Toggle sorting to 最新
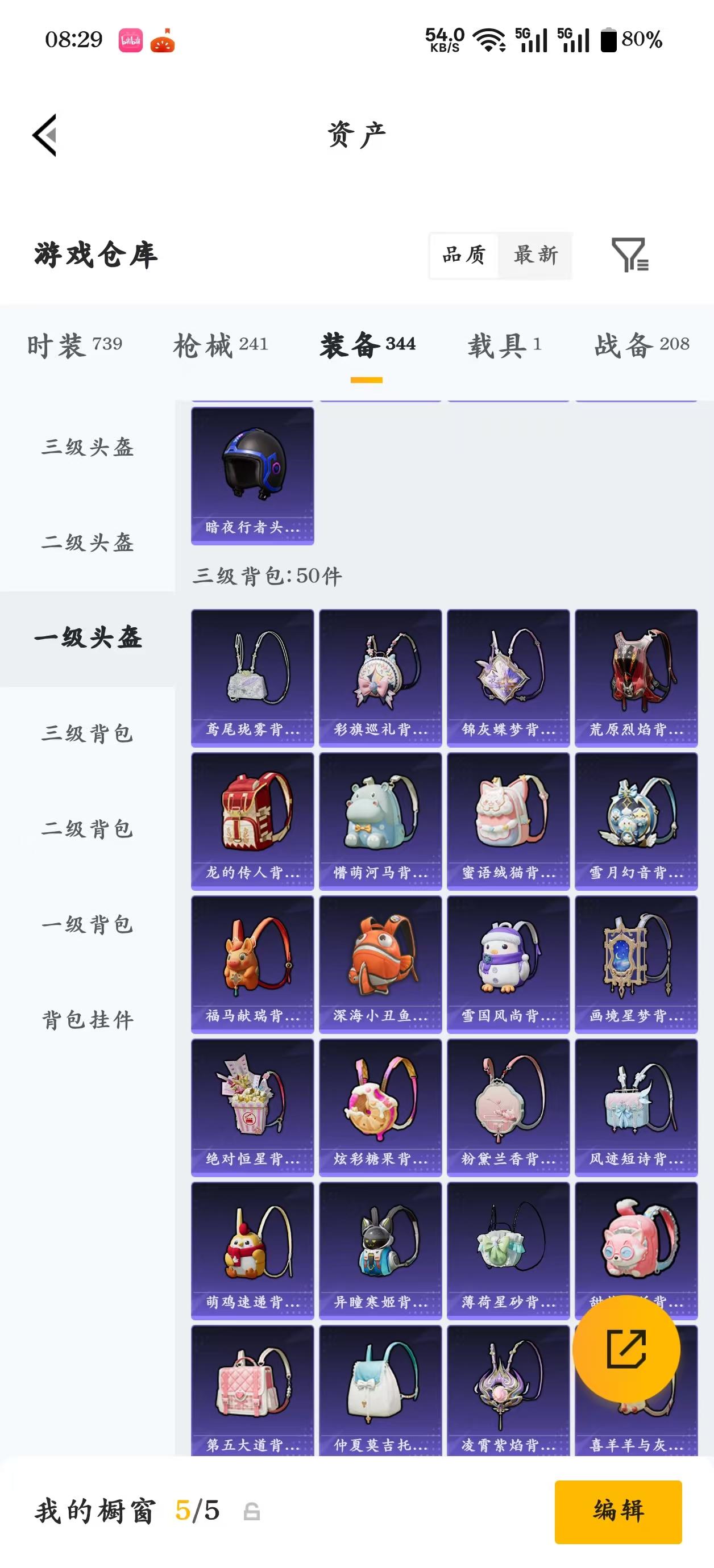This screenshot has height=1568, width=714. pos(536,256)
